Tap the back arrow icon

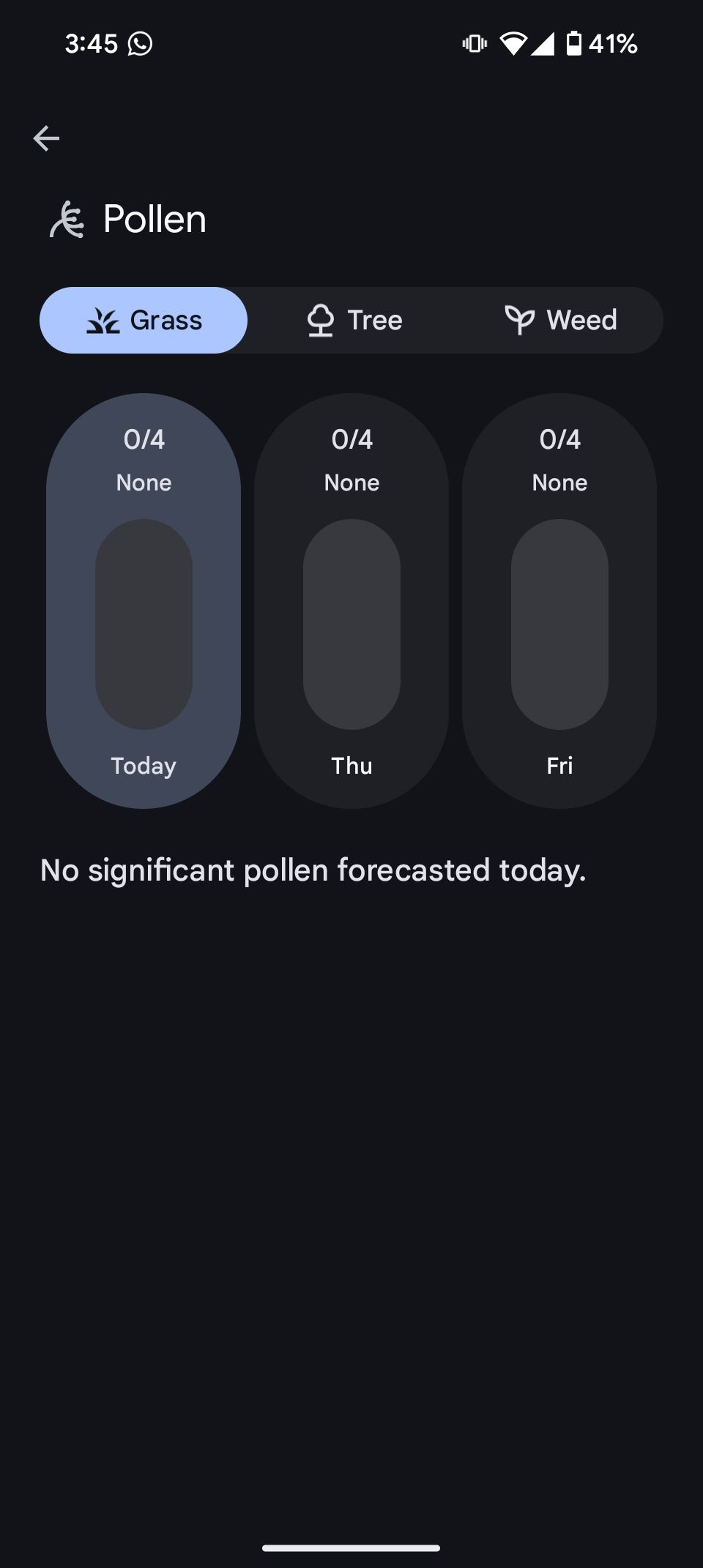[45, 138]
